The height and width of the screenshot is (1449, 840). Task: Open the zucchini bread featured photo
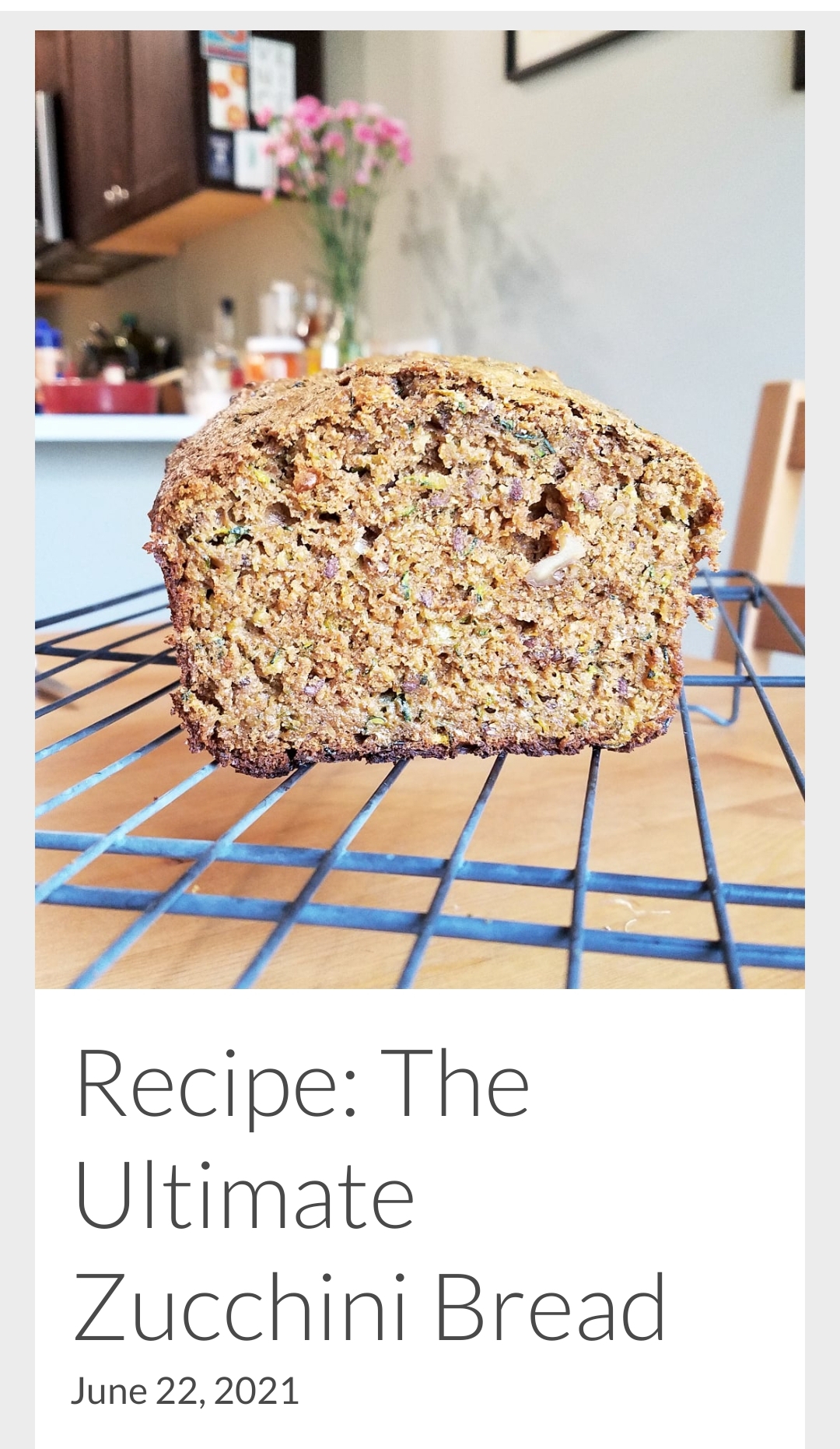tap(420, 510)
